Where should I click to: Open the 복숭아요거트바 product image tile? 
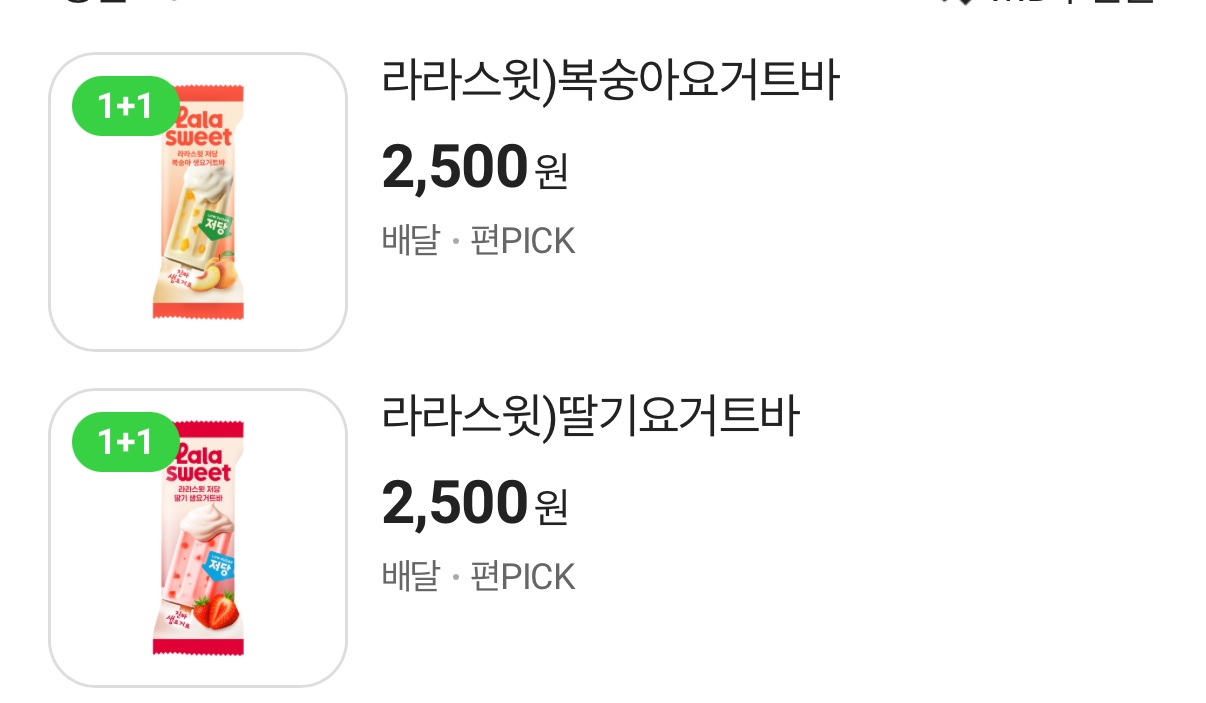pos(198,202)
